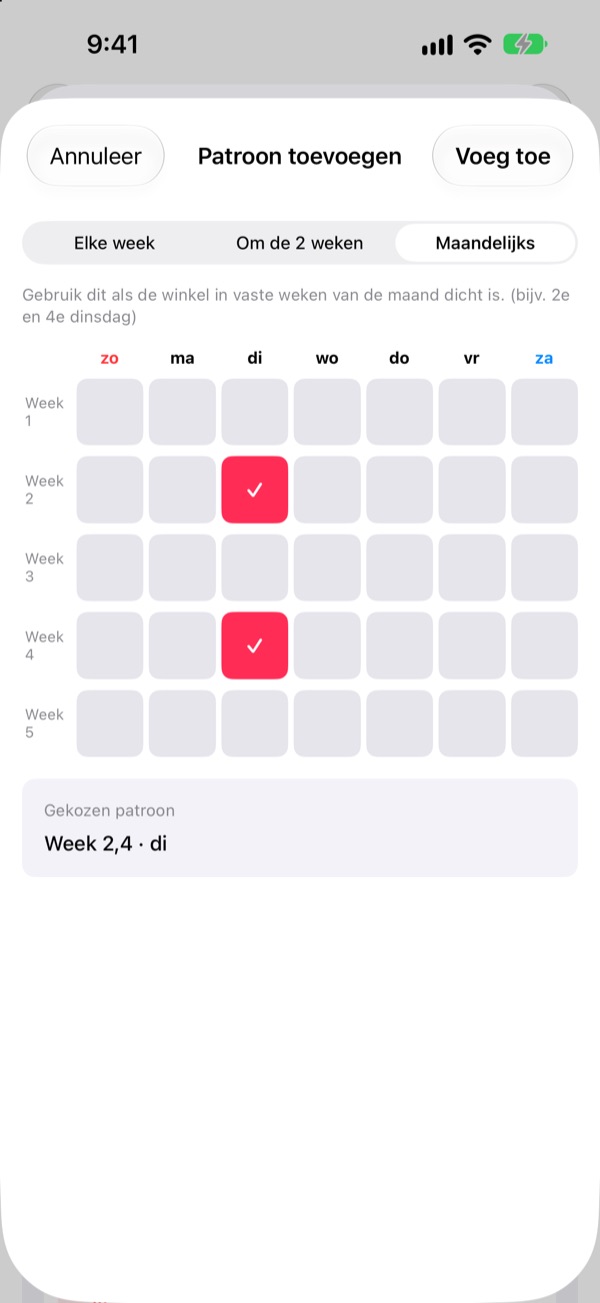This screenshot has width=600, height=1303.
Task: Mark Sunday (zo) in Week 5
Action: point(110,724)
